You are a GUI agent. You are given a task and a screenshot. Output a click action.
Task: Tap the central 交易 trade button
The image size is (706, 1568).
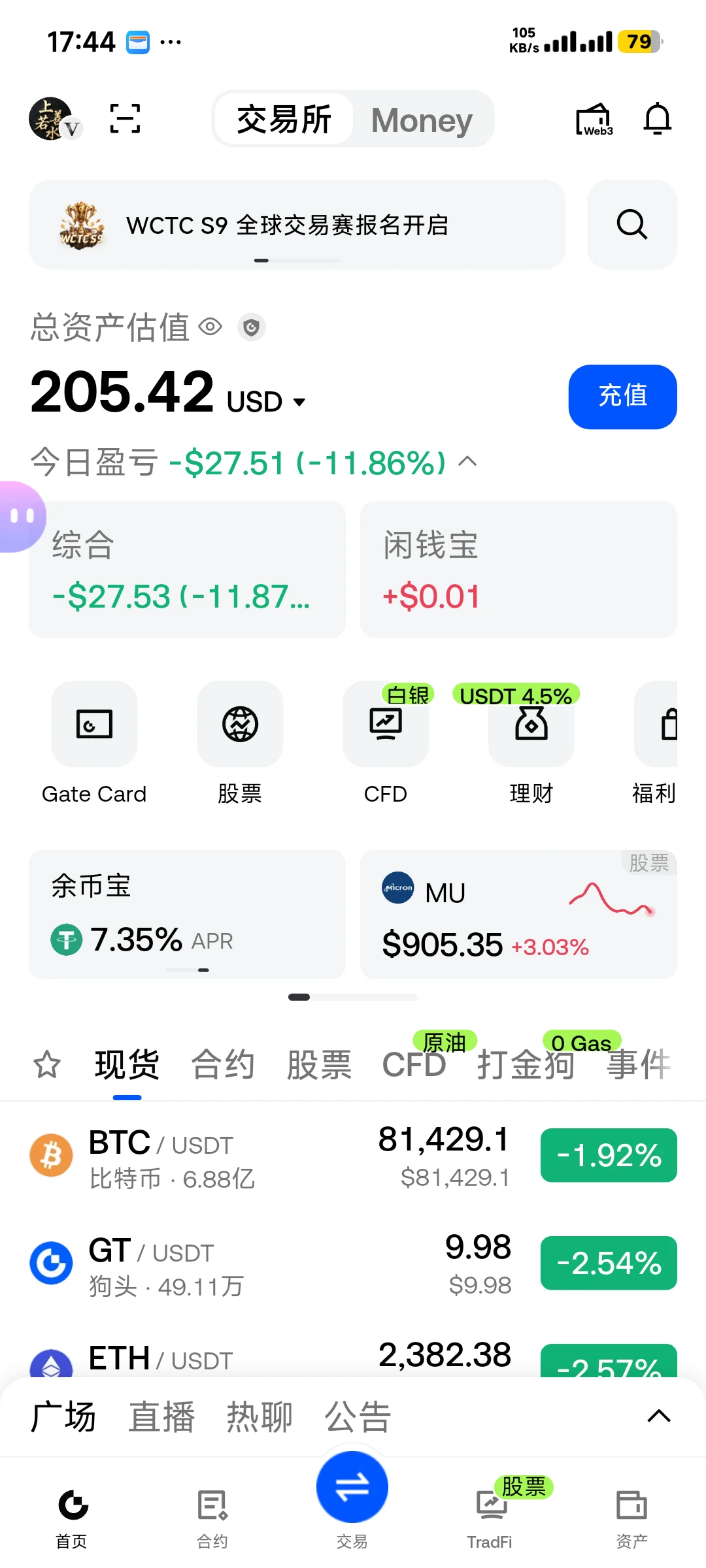(x=352, y=1487)
